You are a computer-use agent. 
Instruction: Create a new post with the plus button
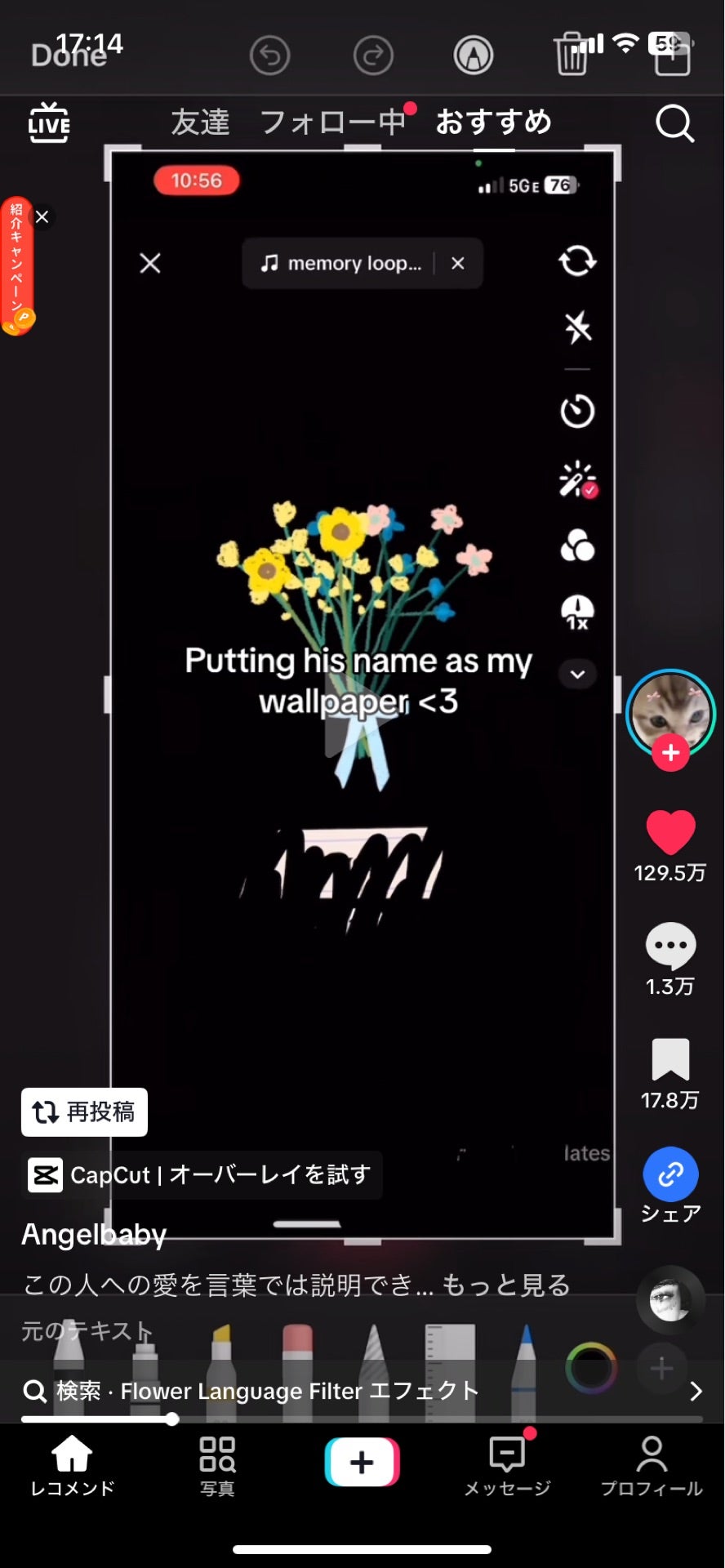click(362, 1462)
